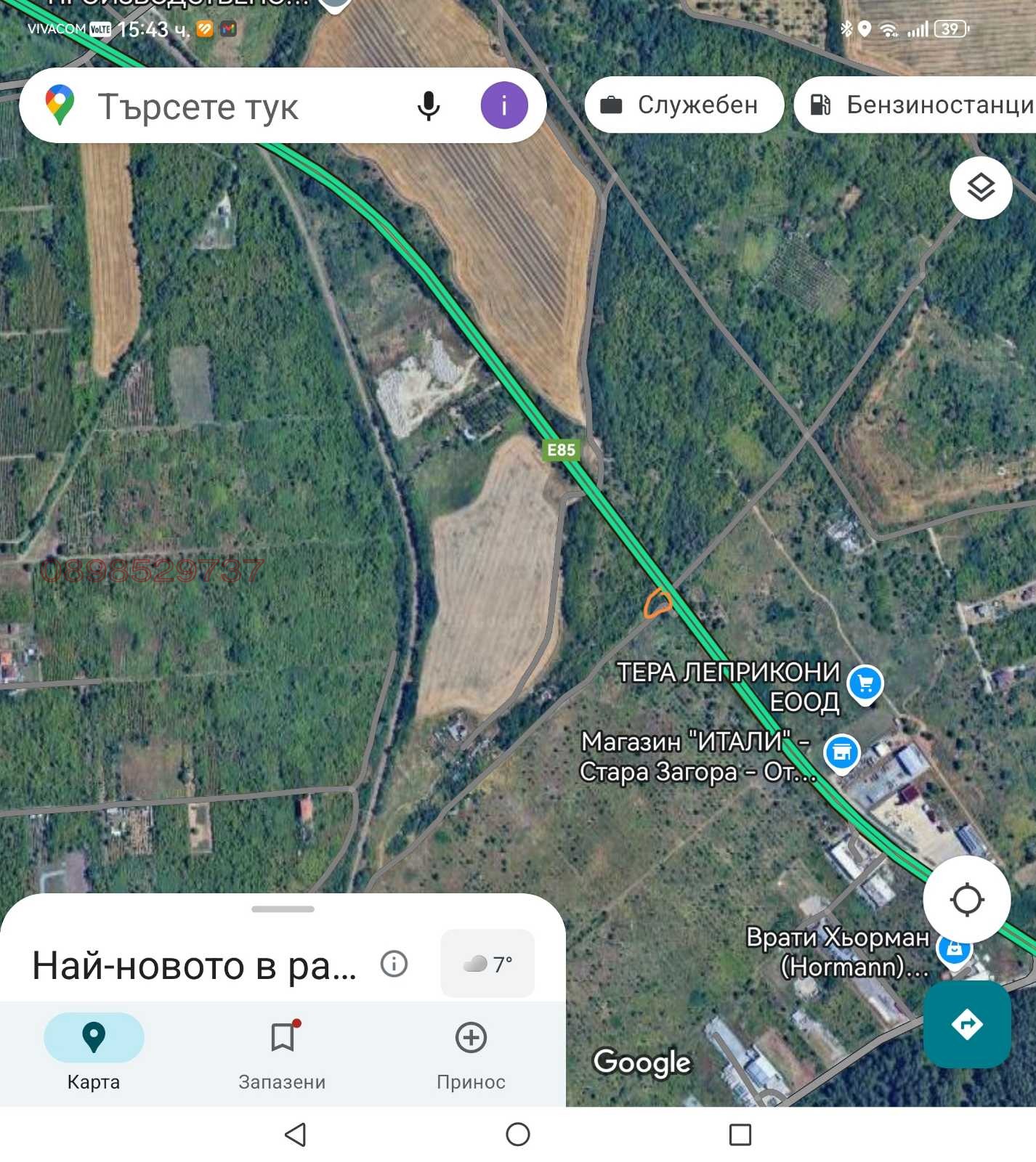Center map on my current location
This screenshot has height=1162, width=1036.
966,900
